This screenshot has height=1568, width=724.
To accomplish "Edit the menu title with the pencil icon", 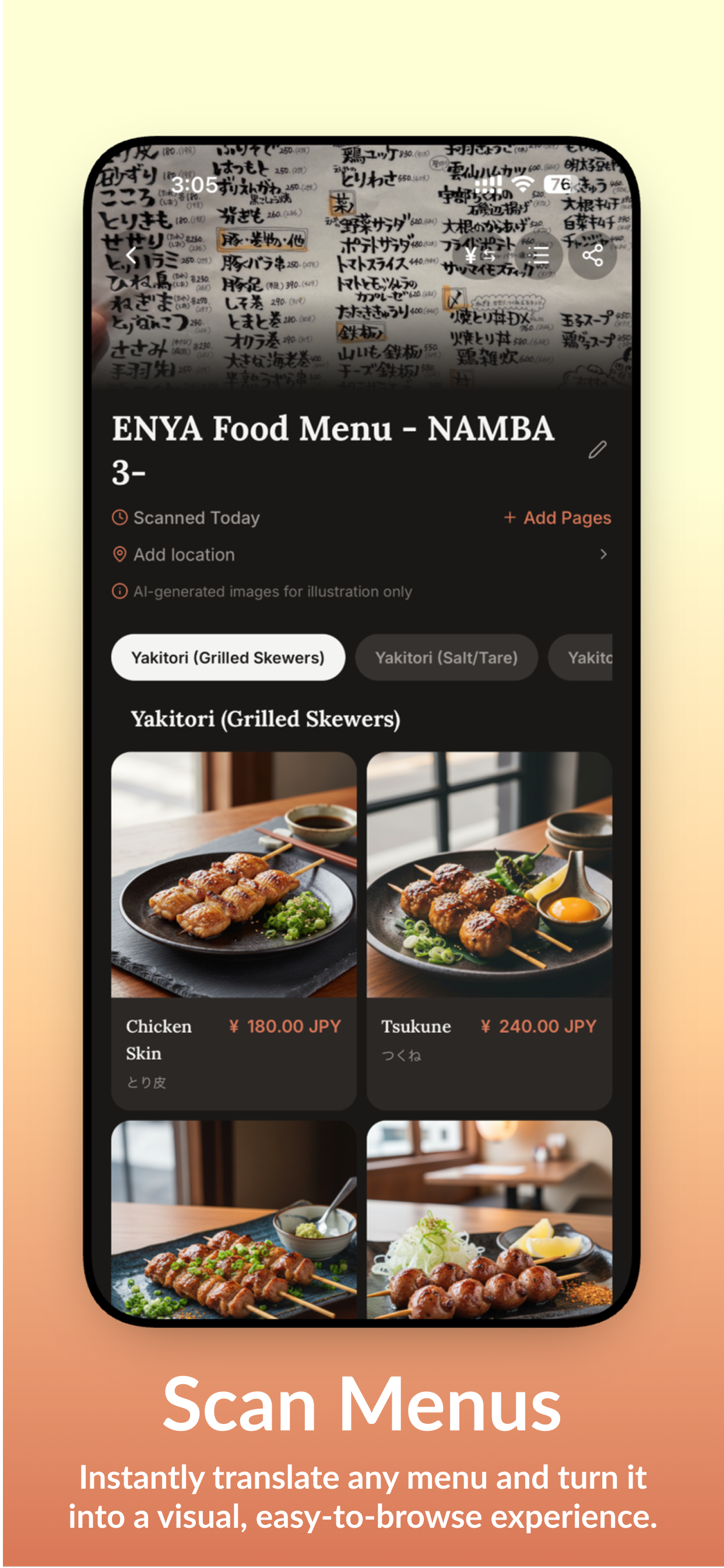I will (598, 450).
